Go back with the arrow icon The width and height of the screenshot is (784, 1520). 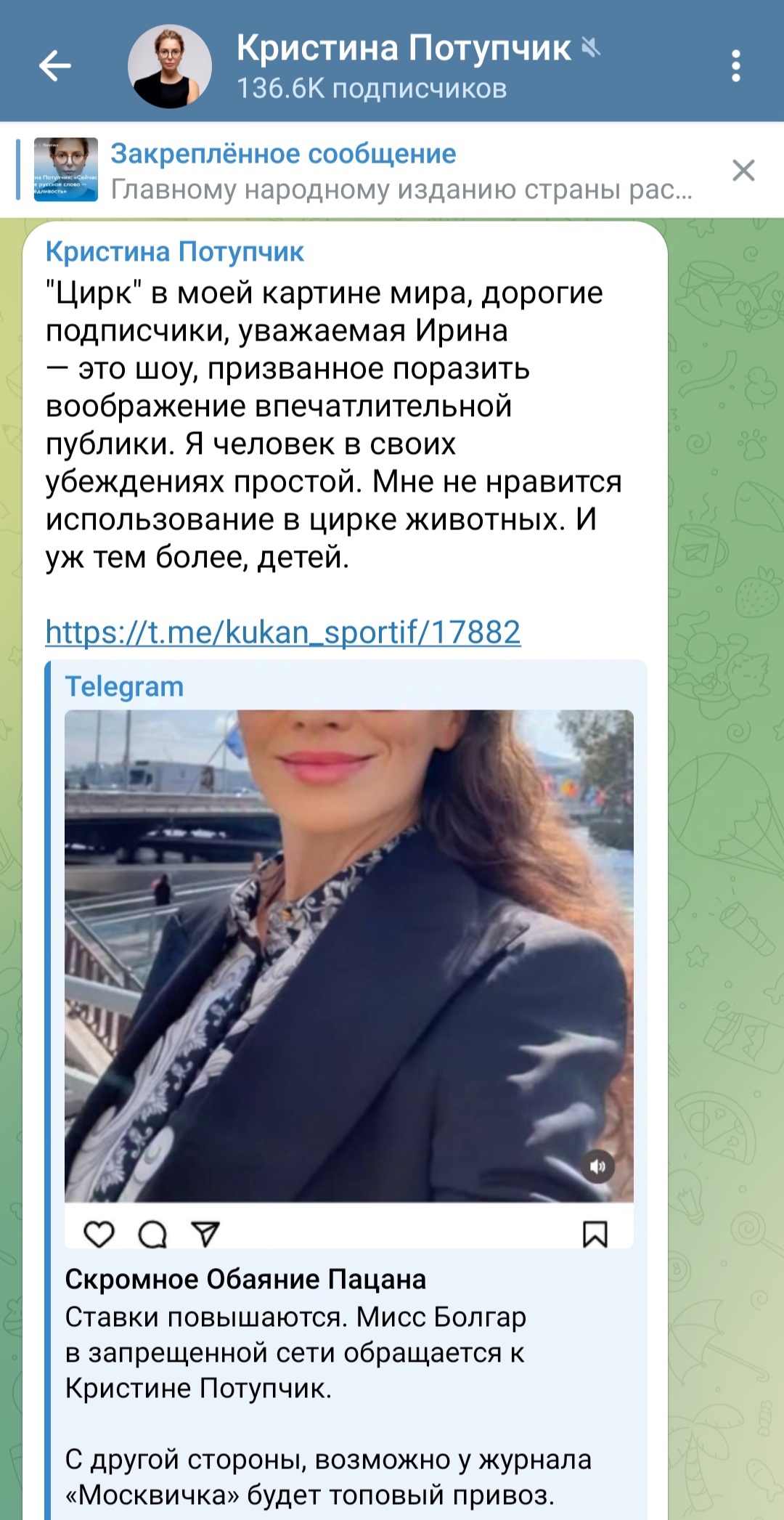(55, 66)
